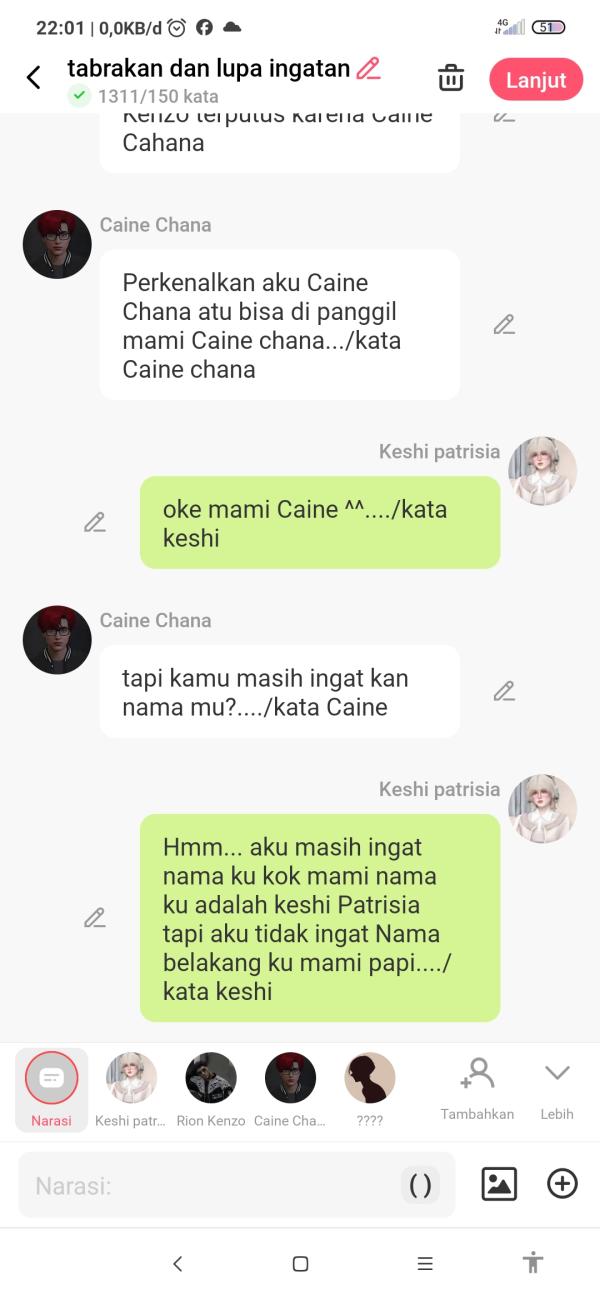This screenshot has height=1300, width=600.
Task: Expand the Lebih options
Action: click(557, 1089)
